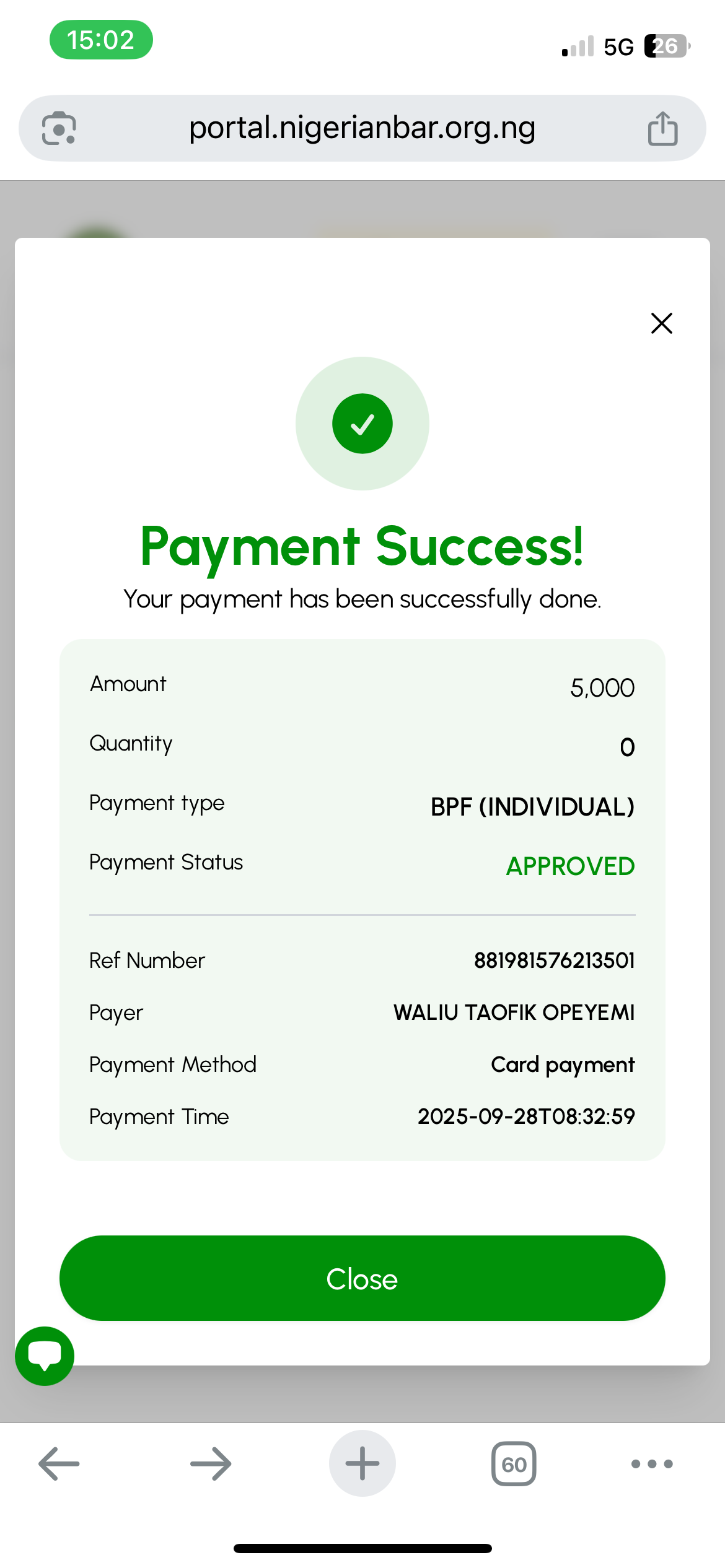Go back to the previous page
The height and width of the screenshot is (1568, 725).
click(x=59, y=1464)
